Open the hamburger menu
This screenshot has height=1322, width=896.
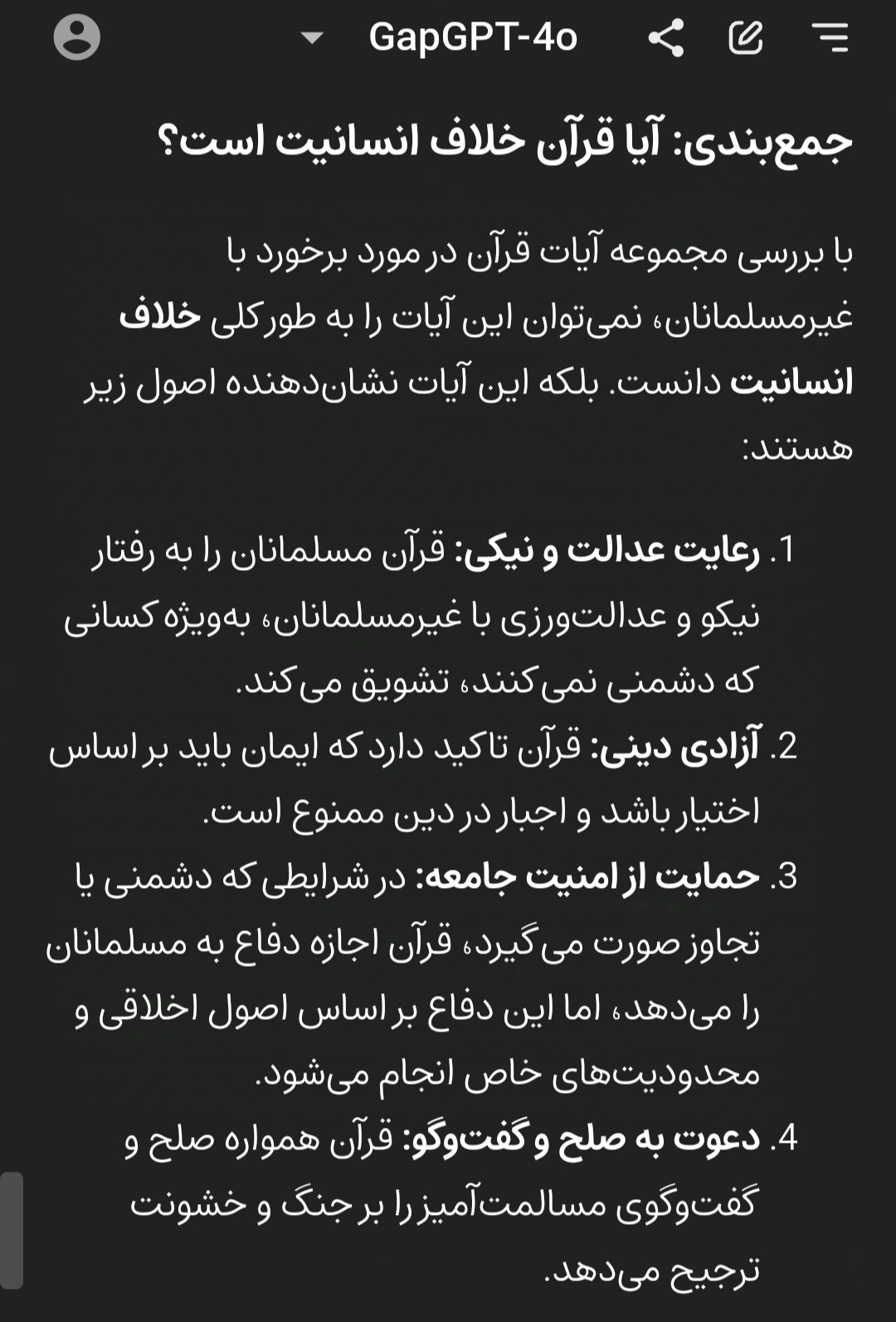click(830, 37)
